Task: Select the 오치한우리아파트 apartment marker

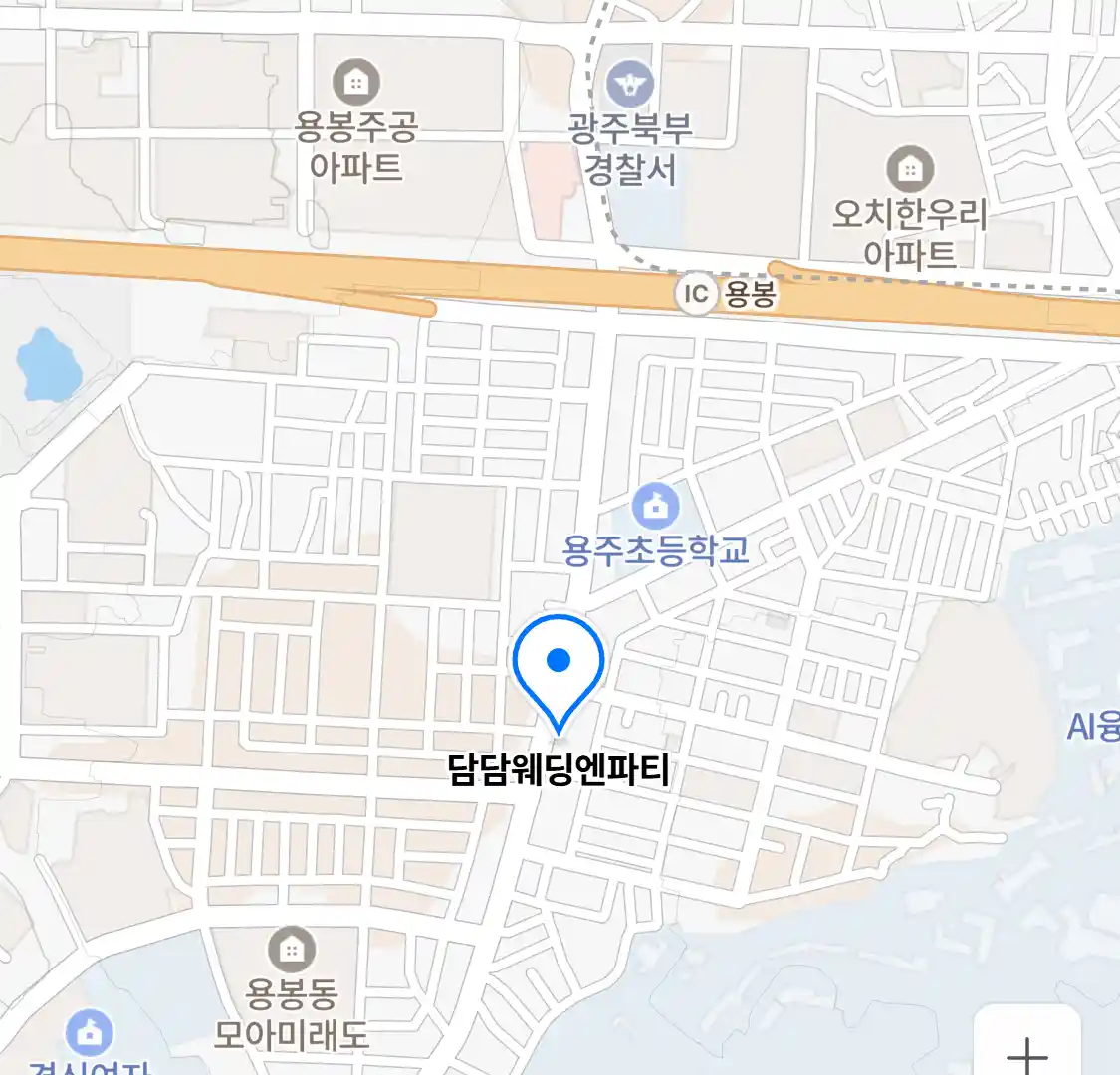Action: (x=909, y=169)
